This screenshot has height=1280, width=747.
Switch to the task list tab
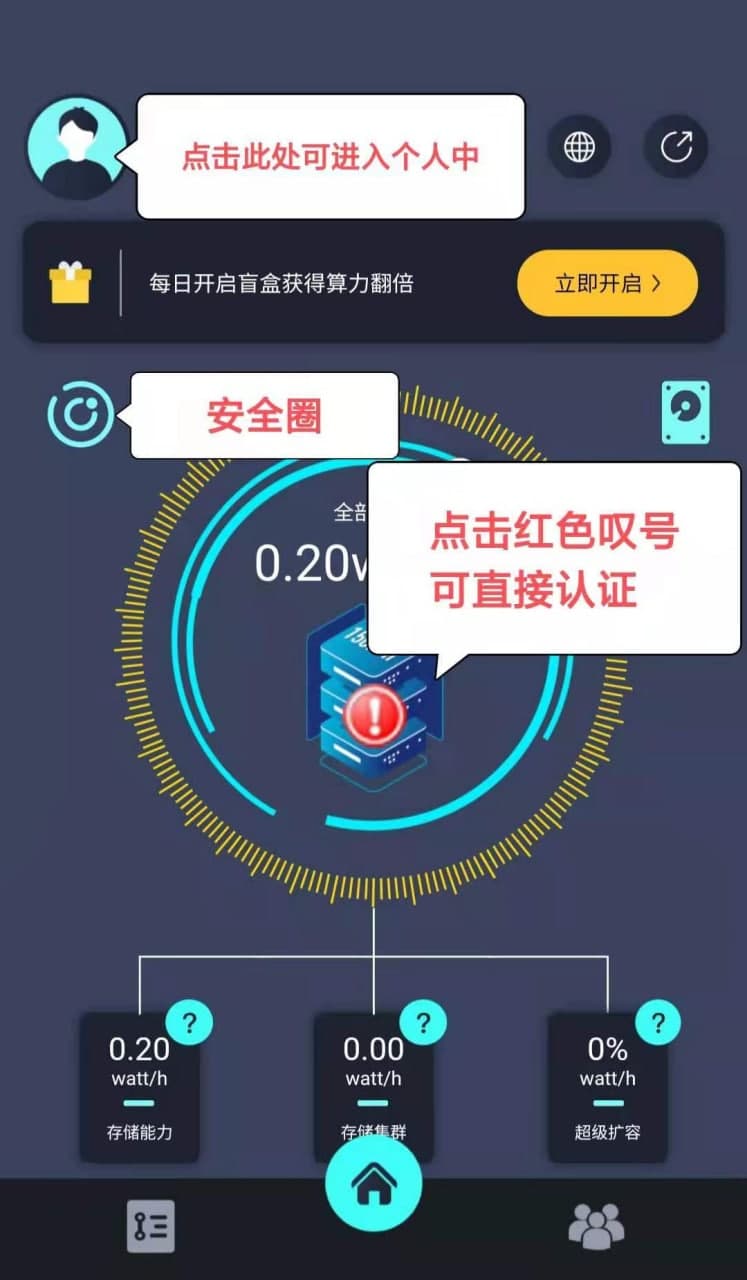tap(150, 1226)
